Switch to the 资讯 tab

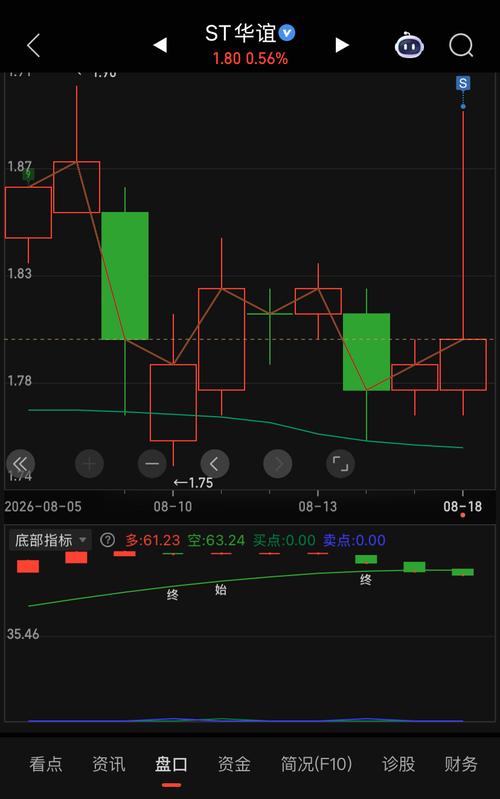tap(109, 764)
